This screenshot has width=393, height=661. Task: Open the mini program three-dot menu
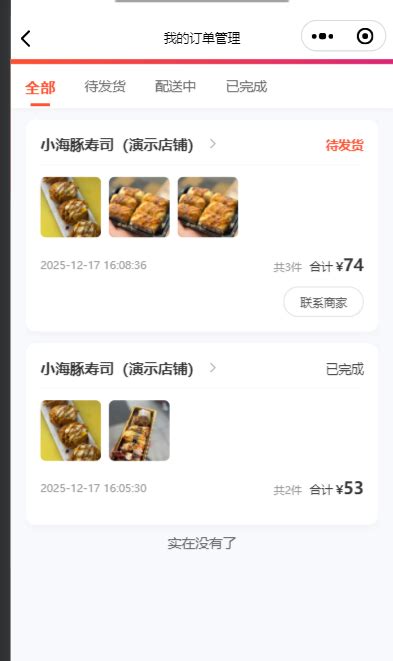tap(323, 36)
